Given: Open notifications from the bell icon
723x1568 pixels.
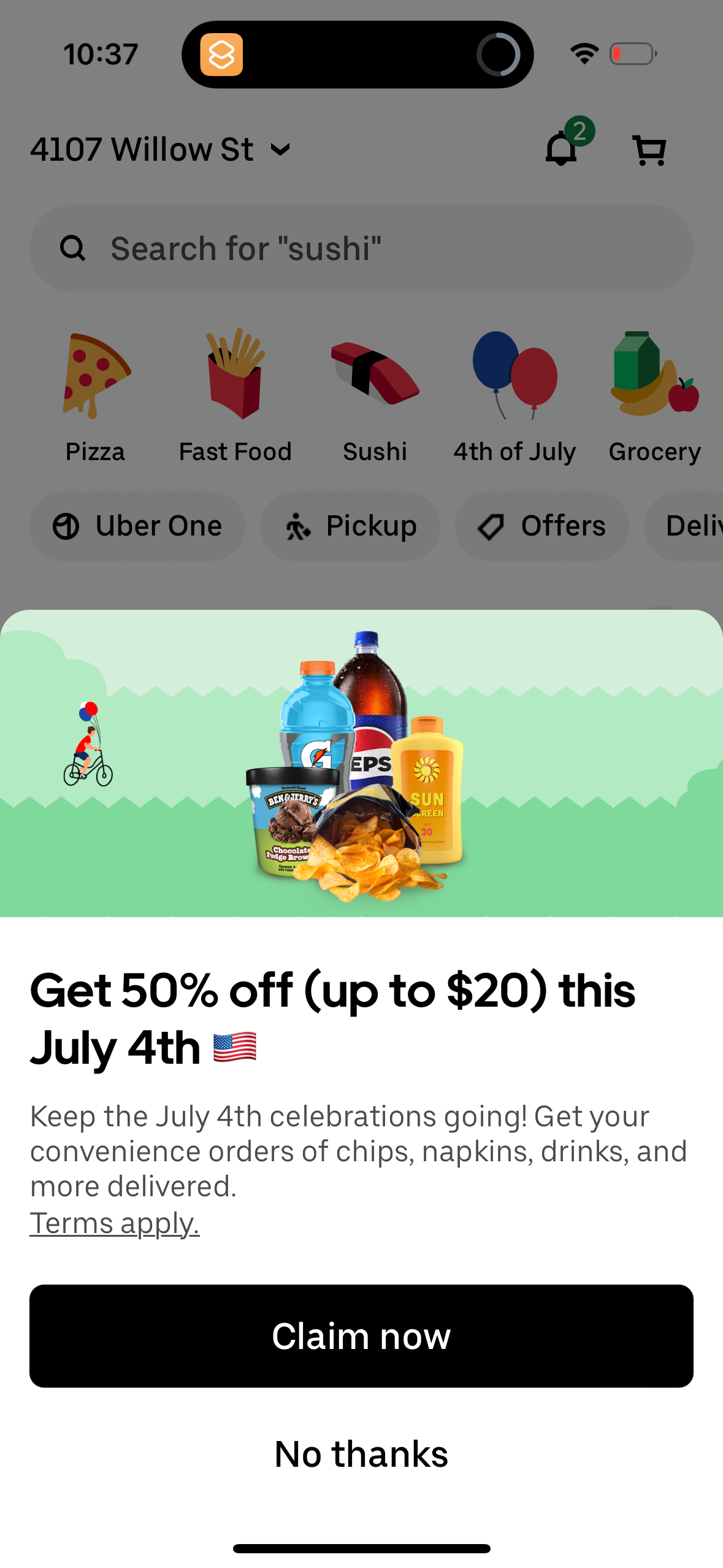Looking at the screenshot, I should (x=561, y=149).
